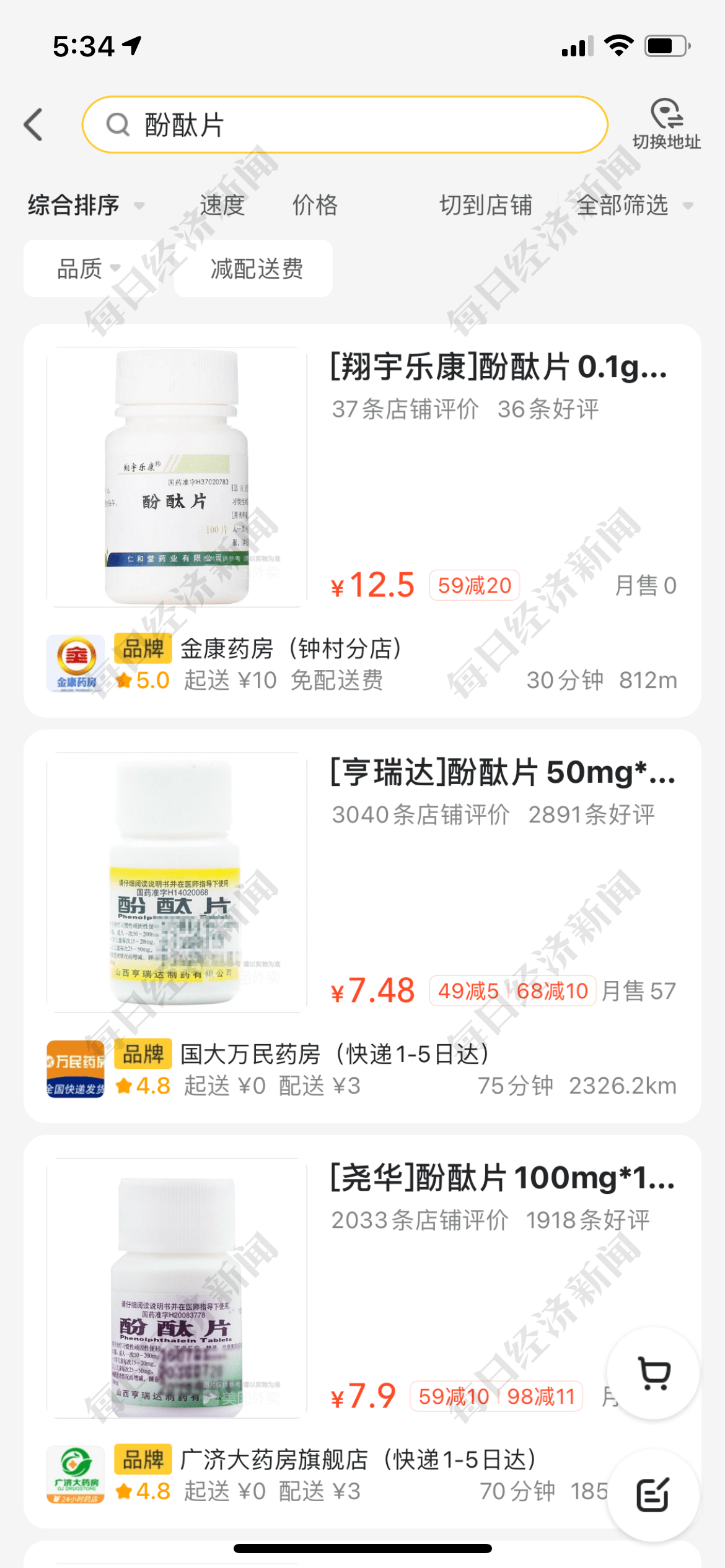Toggle the 减配送费 filter chip

[x=253, y=269]
